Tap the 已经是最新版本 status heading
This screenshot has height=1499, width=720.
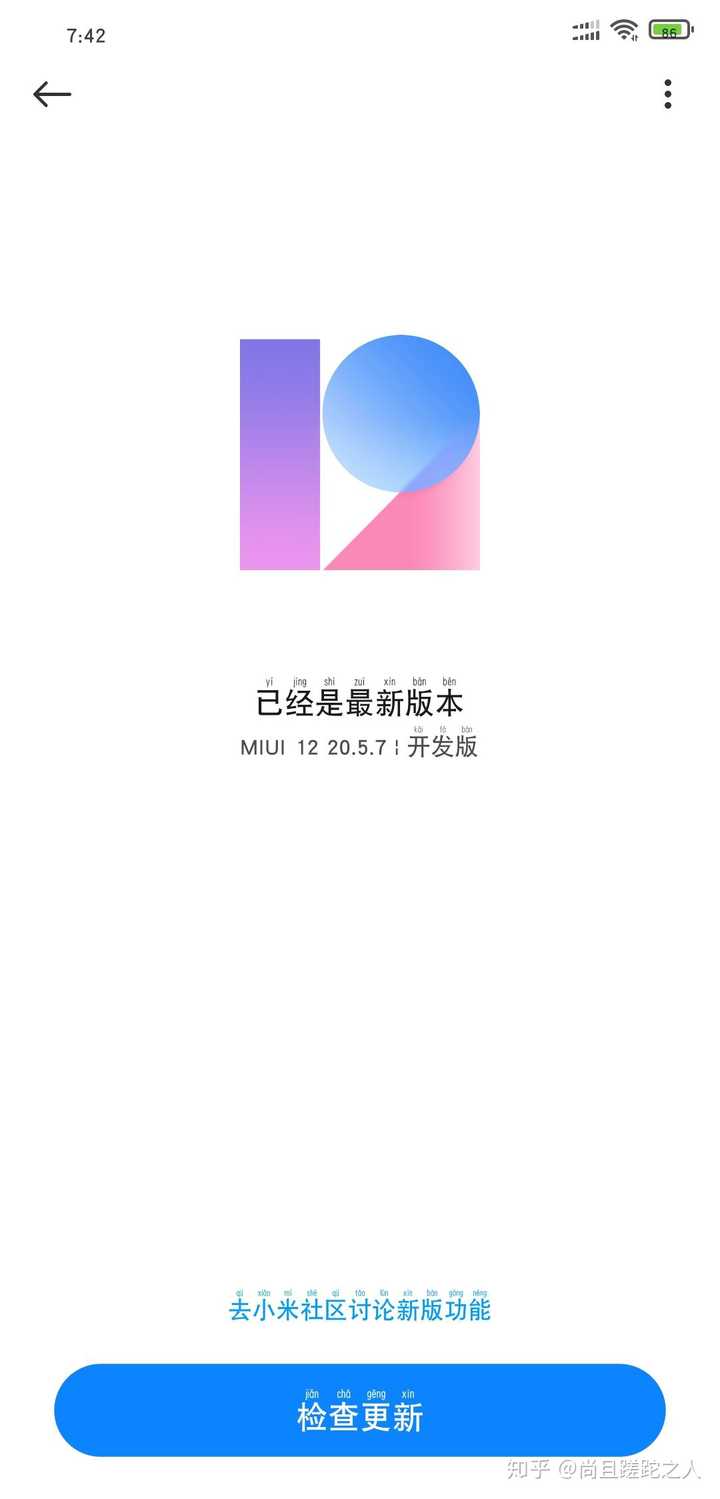[360, 703]
